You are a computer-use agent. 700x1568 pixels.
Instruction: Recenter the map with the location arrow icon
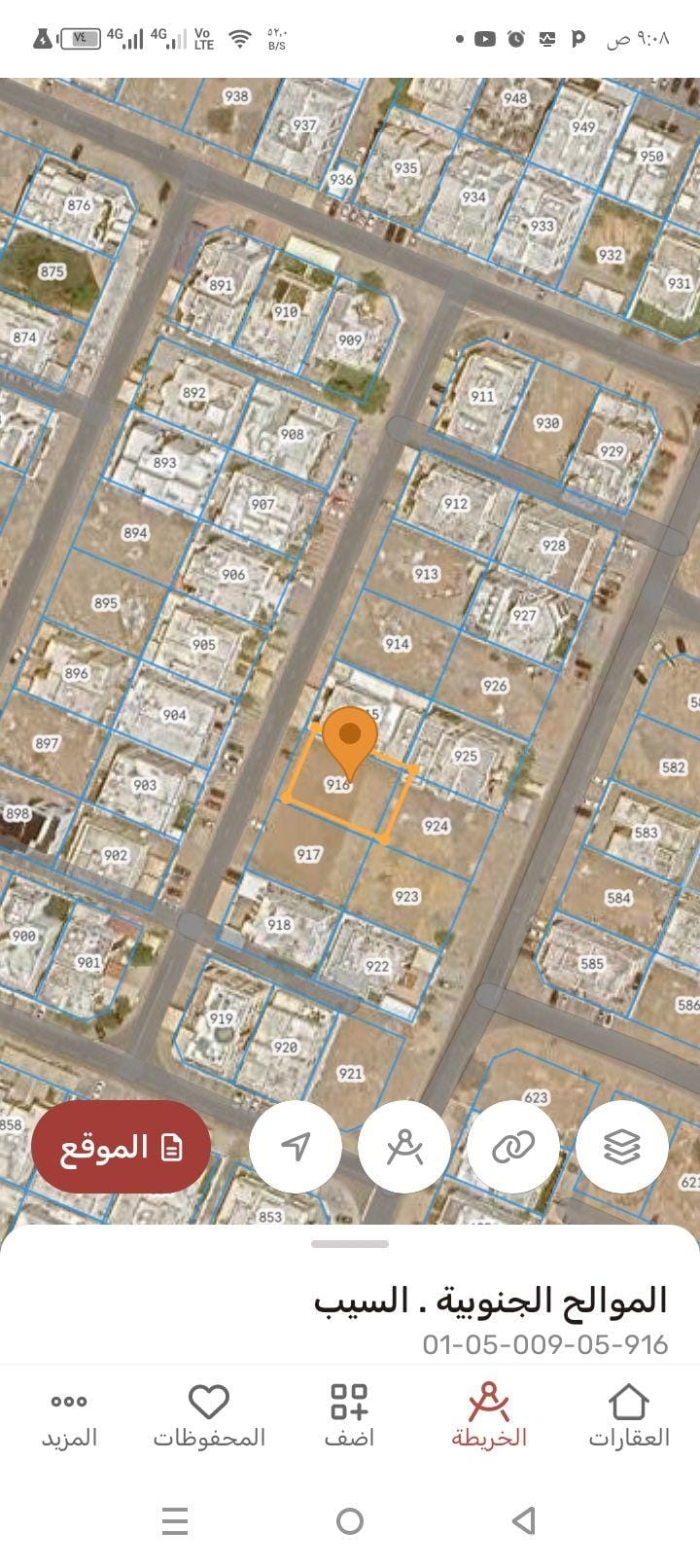(x=296, y=1147)
